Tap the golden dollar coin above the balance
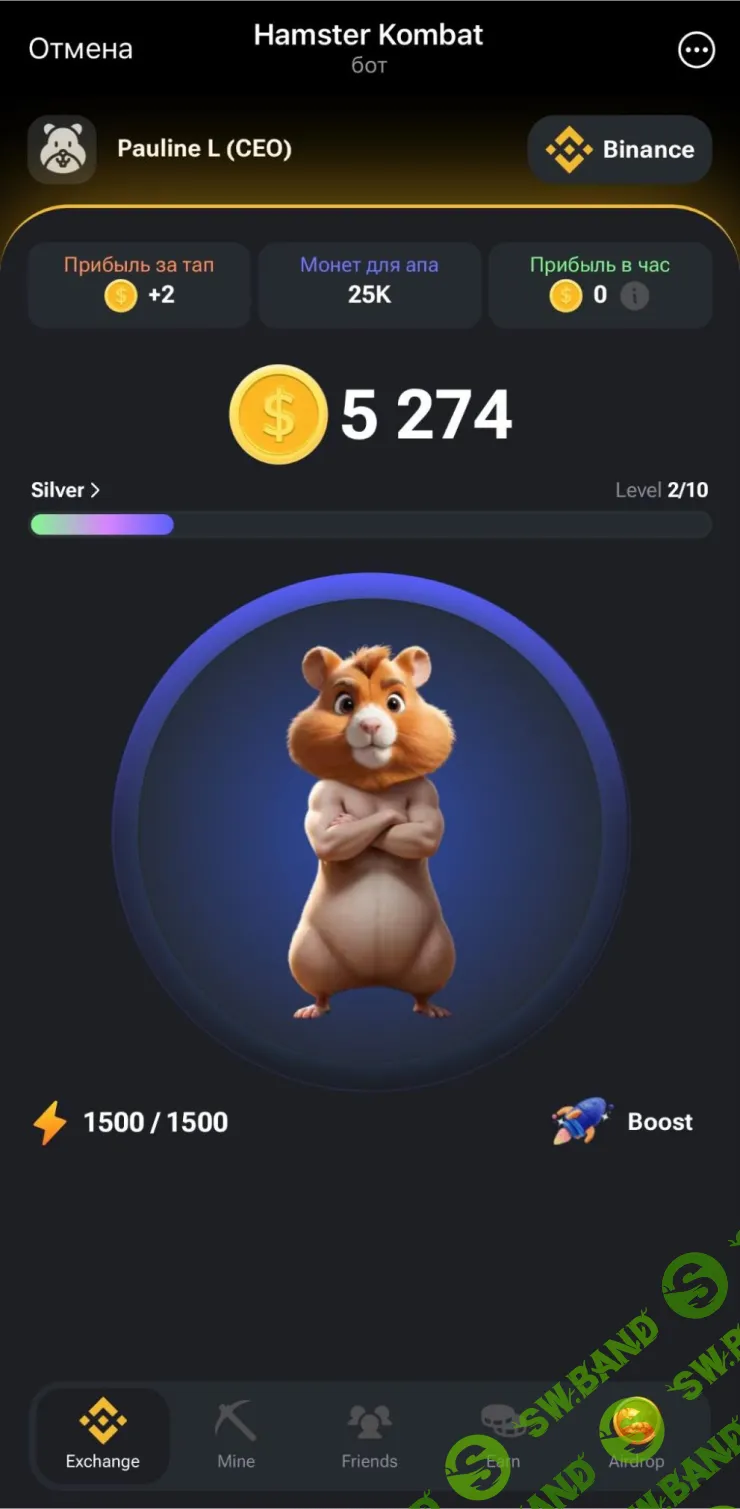The height and width of the screenshot is (1509, 740). 278,413
